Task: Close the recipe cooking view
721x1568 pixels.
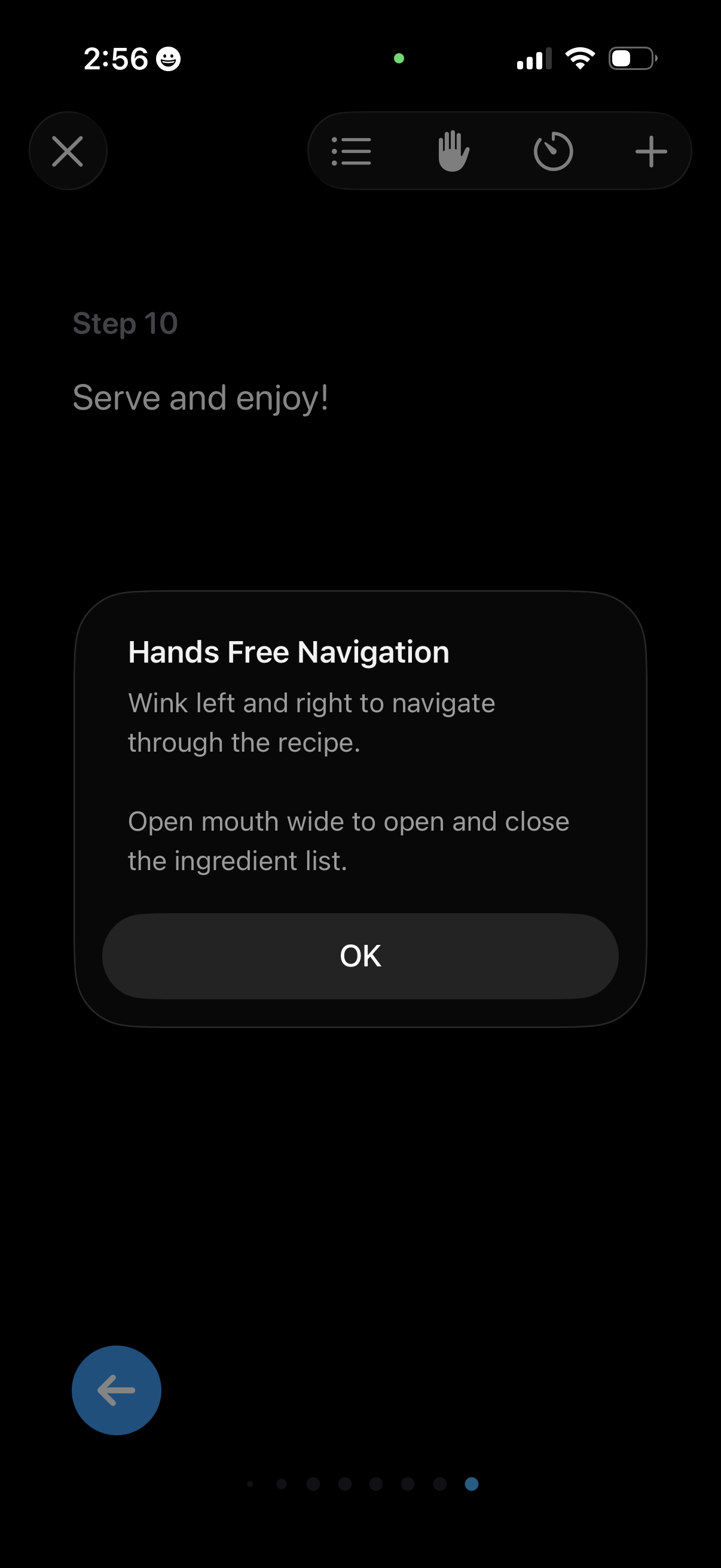Action: click(68, 151)
